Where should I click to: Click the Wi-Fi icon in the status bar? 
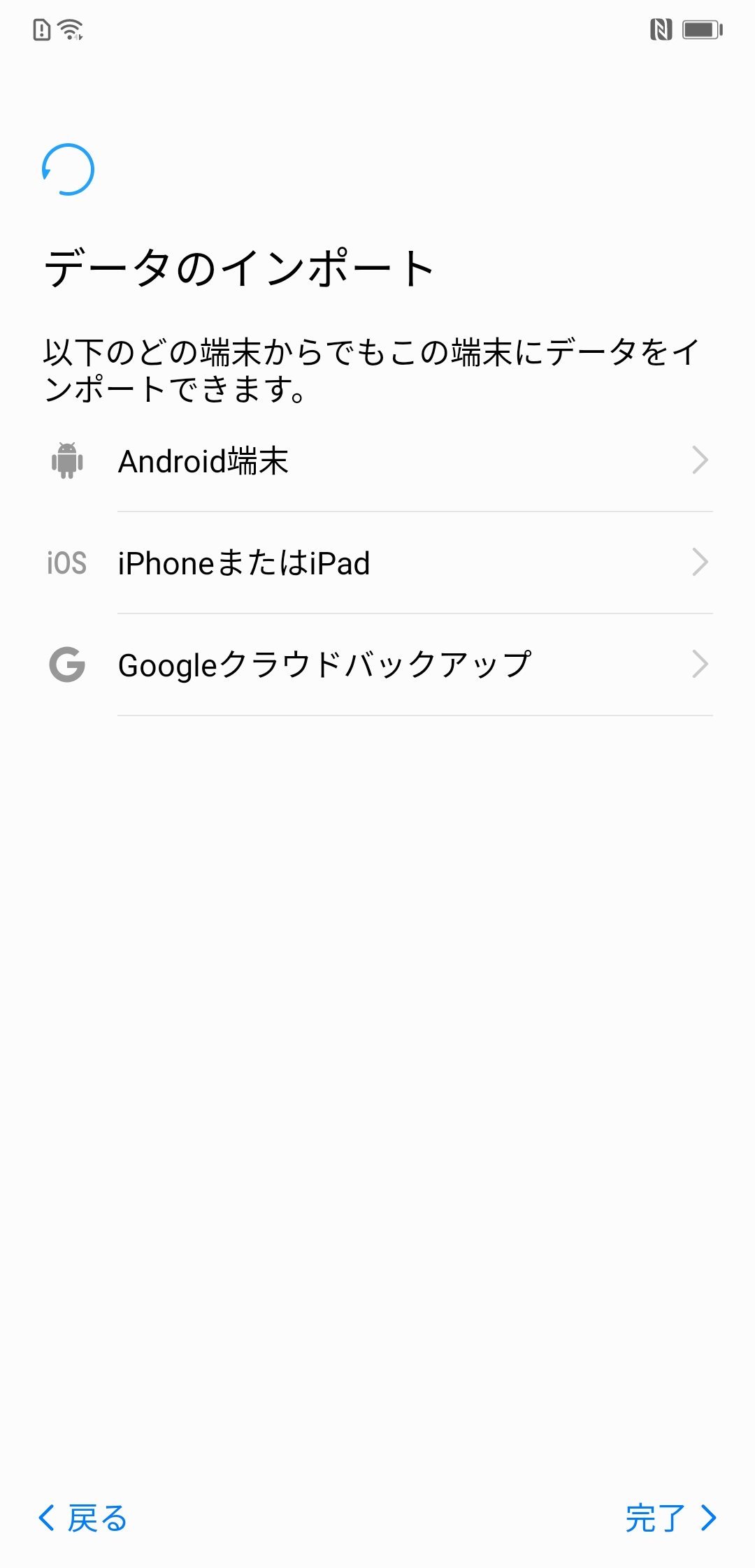(x=70, y=29)
